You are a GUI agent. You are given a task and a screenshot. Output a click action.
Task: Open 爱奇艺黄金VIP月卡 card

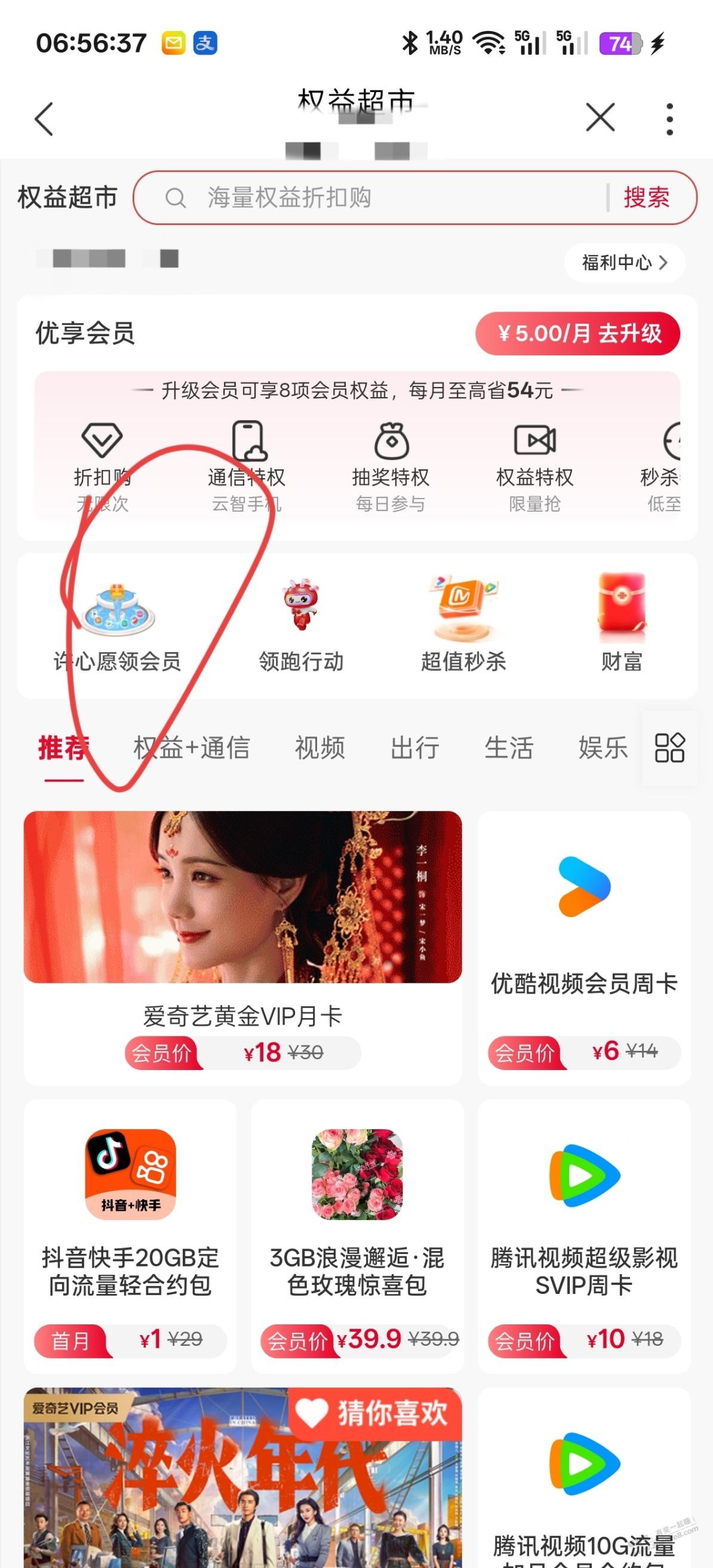[x=242, y=947]
